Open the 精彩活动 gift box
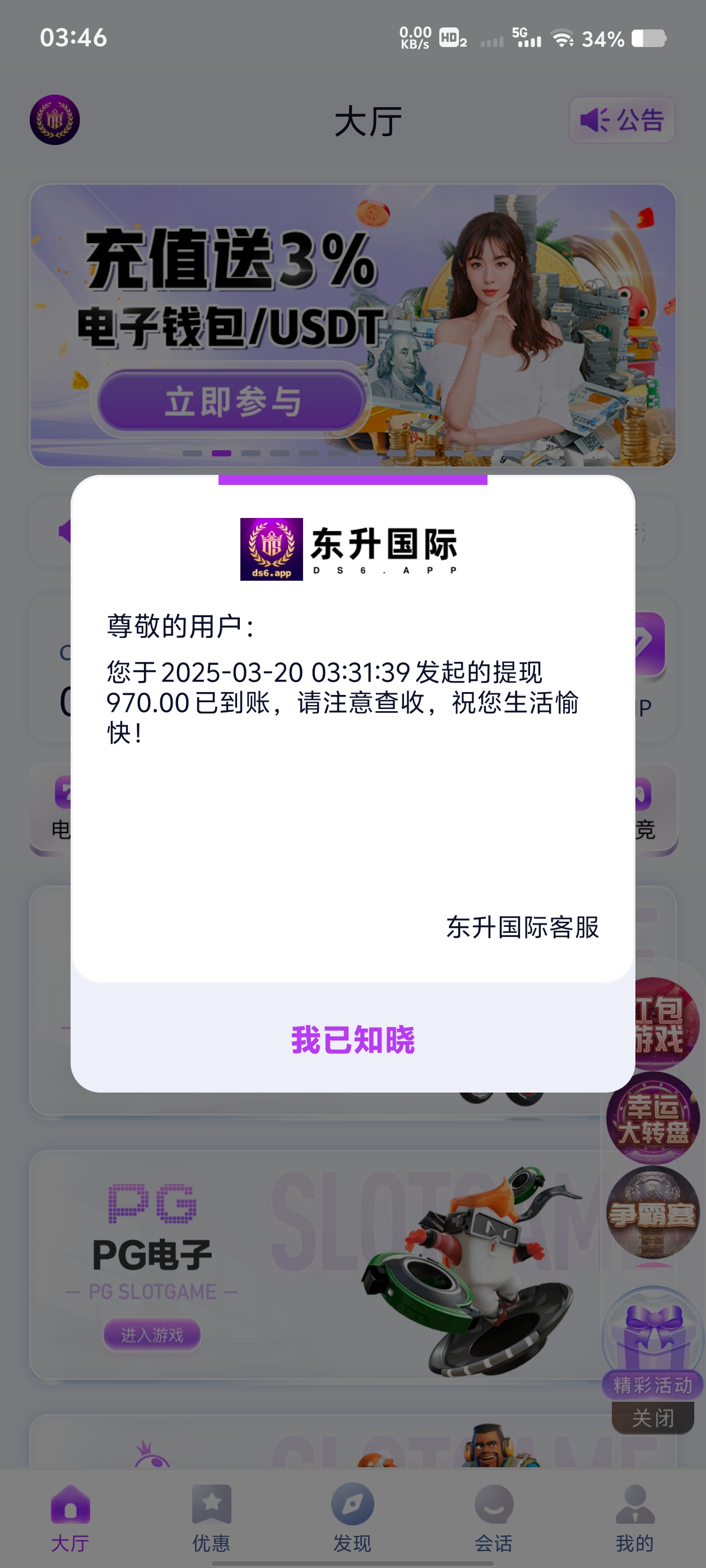 [653, 1339]
